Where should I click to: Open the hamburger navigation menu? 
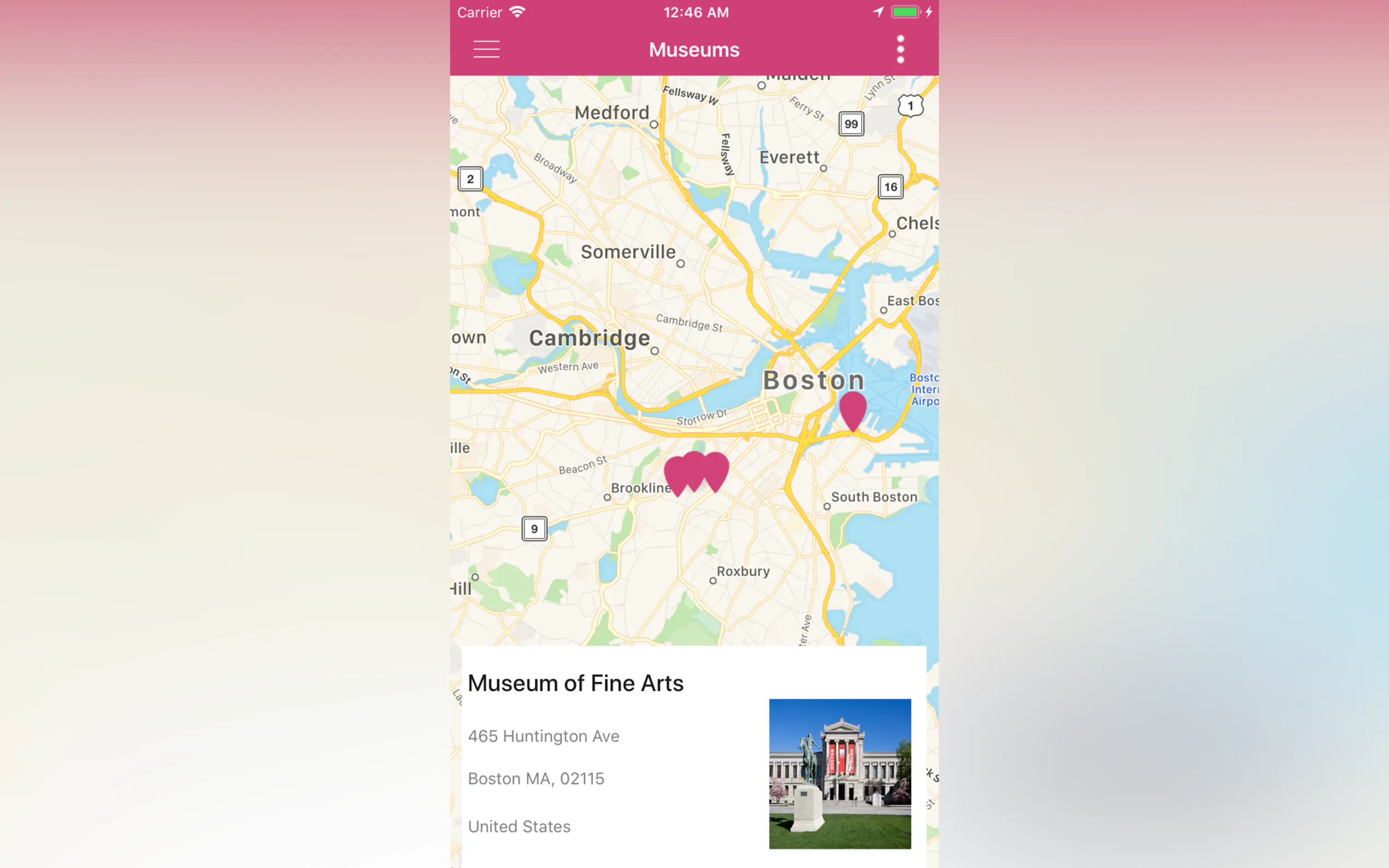[486, 49]
